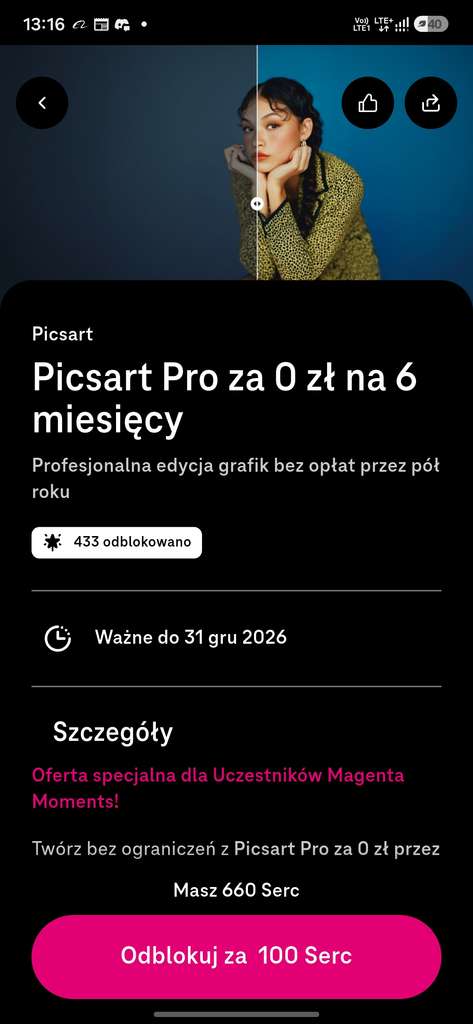
Task: Tap Odblokuj za 100 Serc button
Action: pos(236,956)
